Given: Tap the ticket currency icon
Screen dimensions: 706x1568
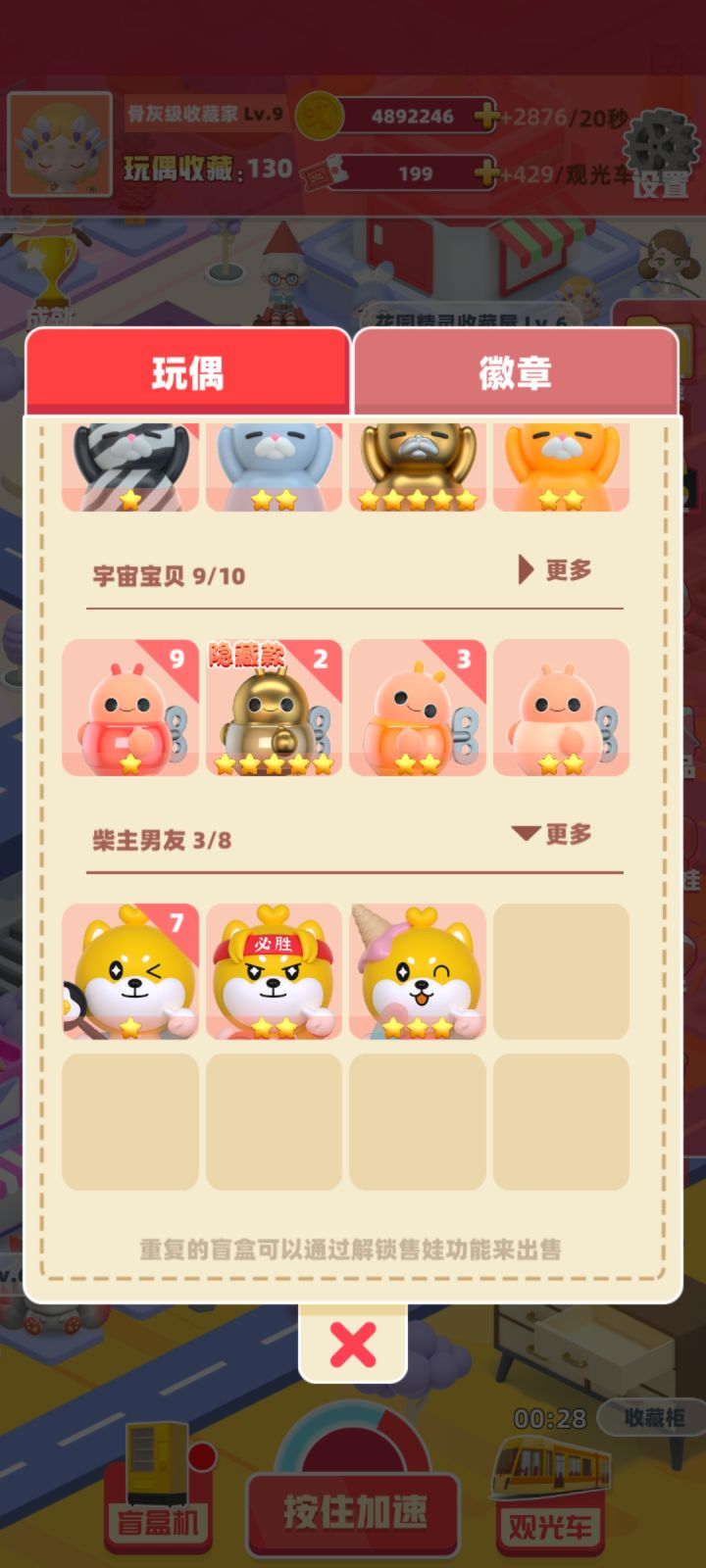Looking at the screenshot, I should [324, 171].
